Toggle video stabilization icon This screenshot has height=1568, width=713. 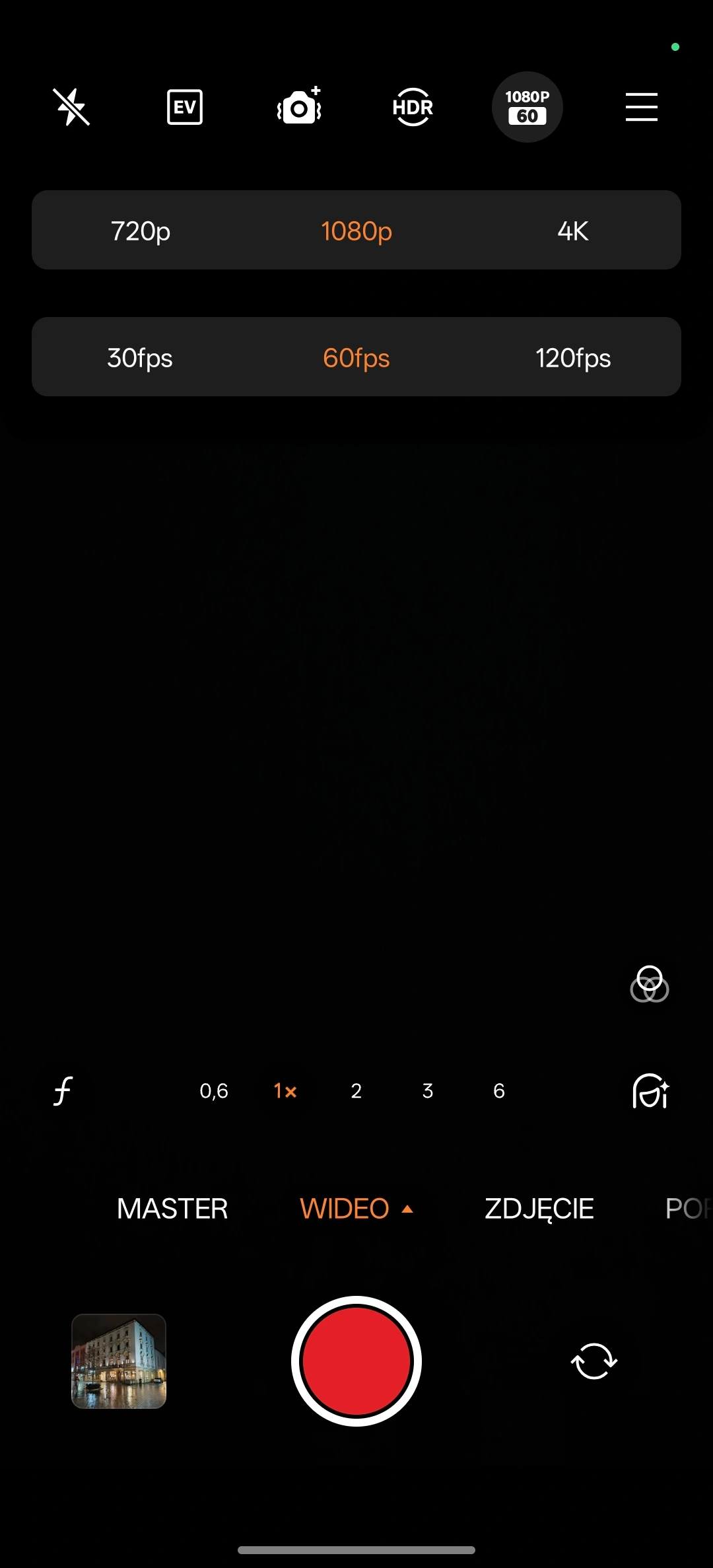(x=299, y=107)
